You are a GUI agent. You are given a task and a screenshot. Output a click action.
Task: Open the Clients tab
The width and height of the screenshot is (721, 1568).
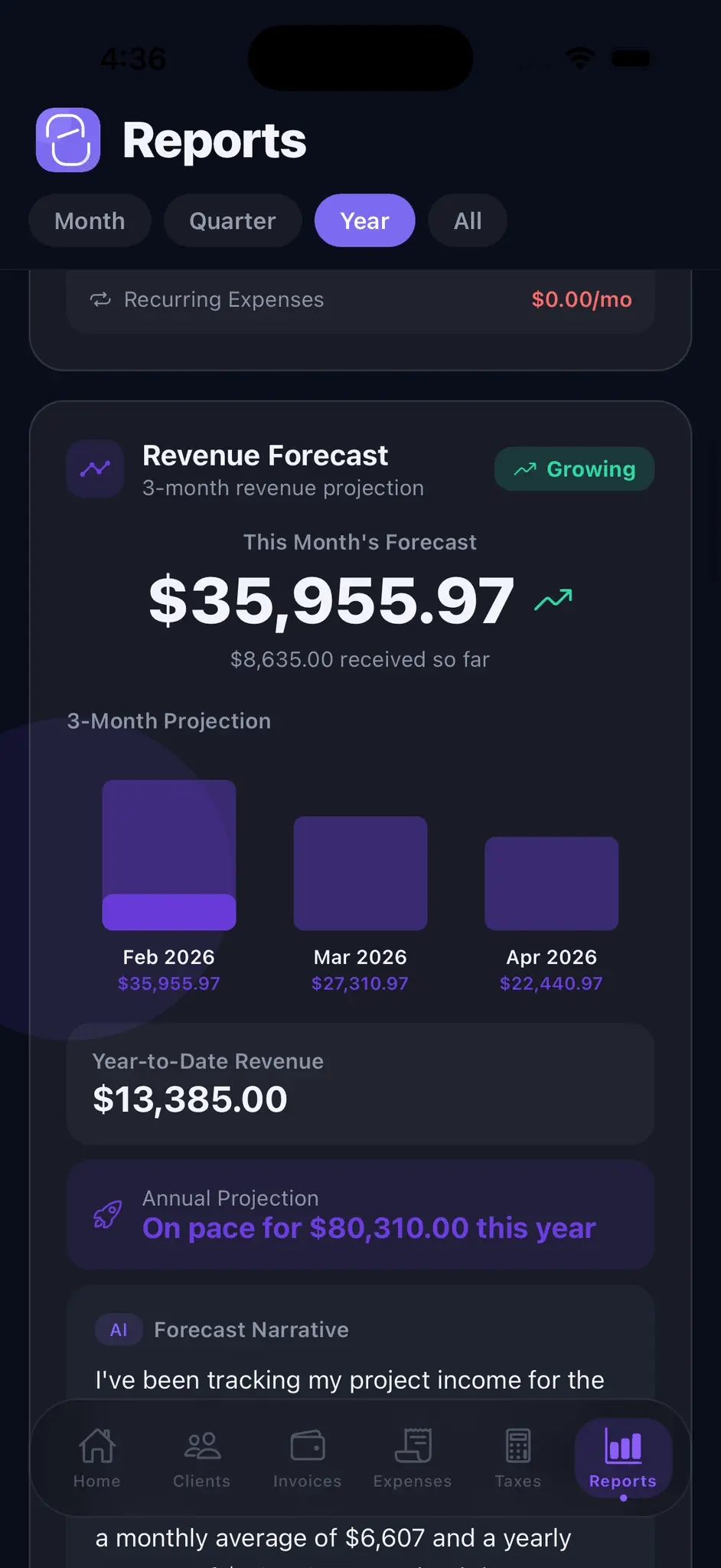202,1458
